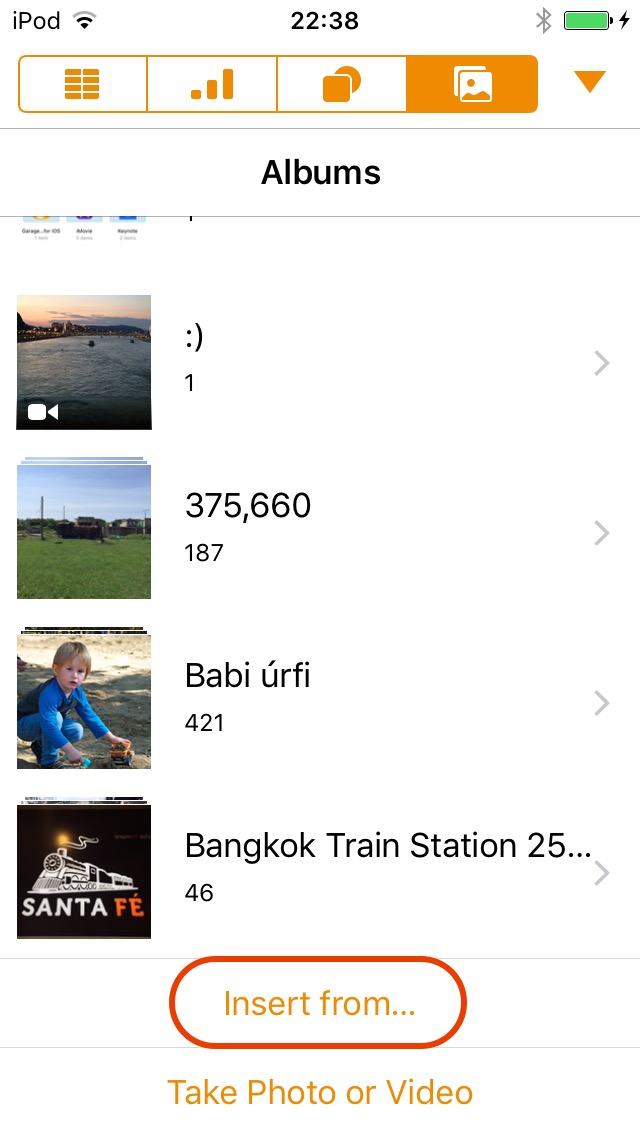Open the ":)" album
The width and height of the screenshot is (640, 1136).
tap(320, 362)
